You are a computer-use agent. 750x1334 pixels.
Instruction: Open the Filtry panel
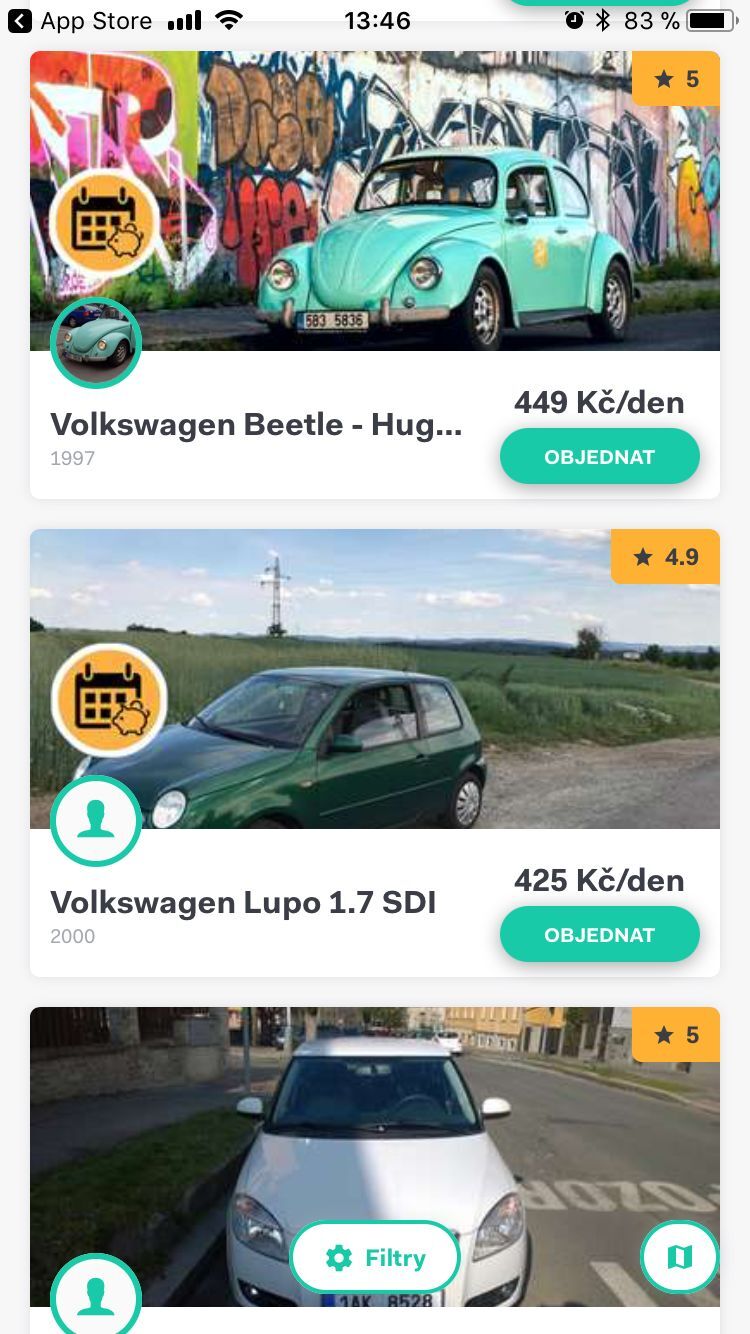(x=375, y=1257)
